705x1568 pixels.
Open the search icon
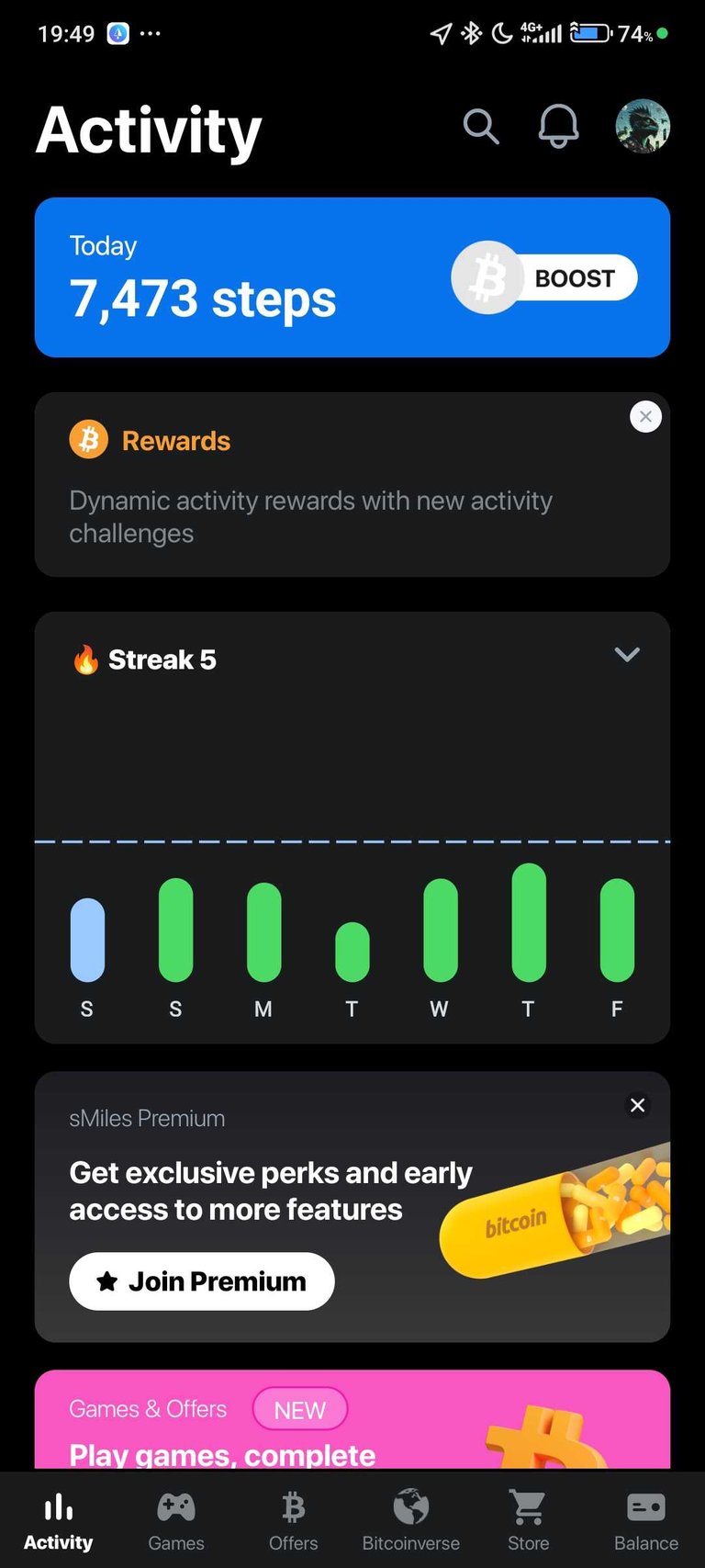click(481, 127)
